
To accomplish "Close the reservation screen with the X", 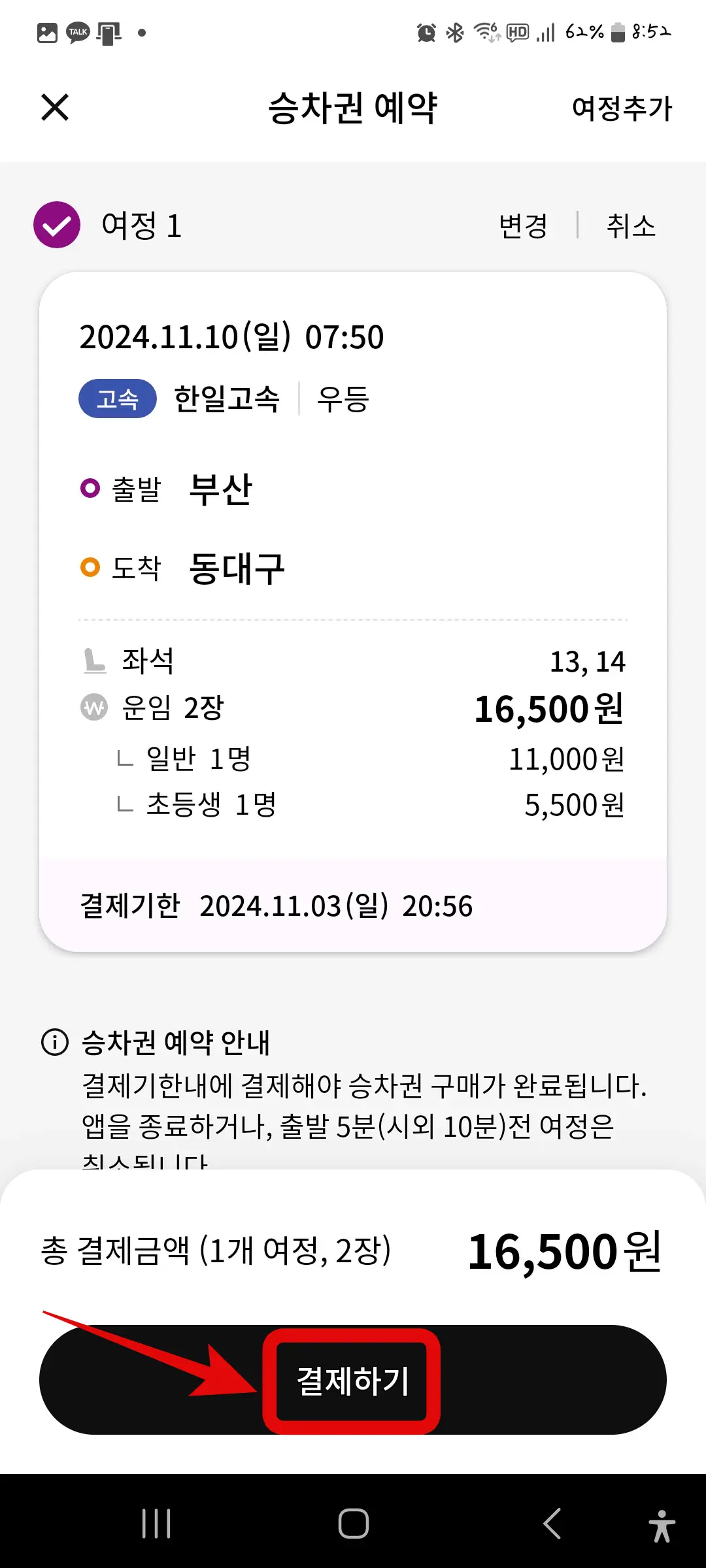I will (x=55, y=108).
